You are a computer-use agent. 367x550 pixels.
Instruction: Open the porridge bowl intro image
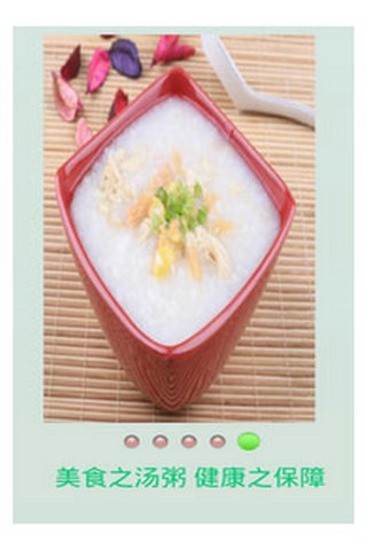click(179, 228)
